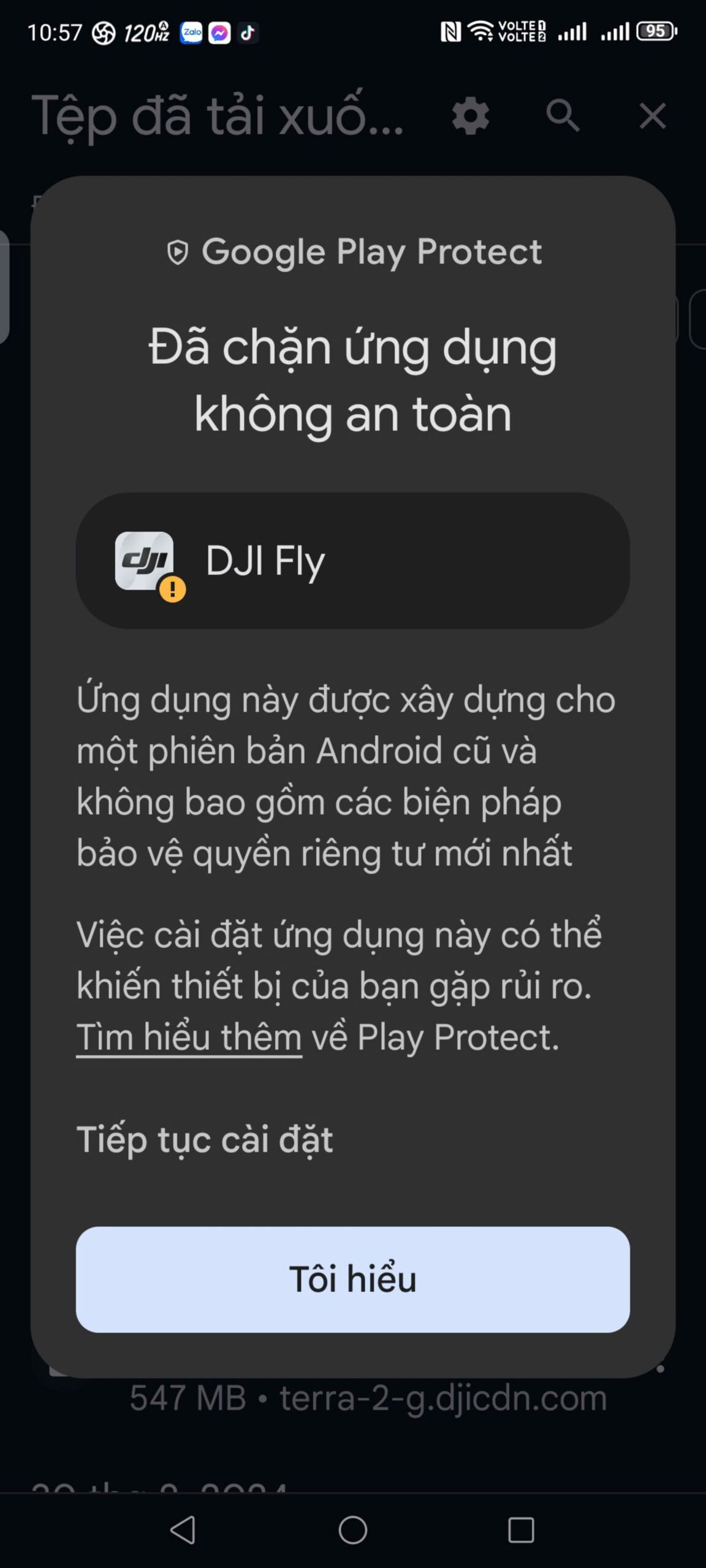Click the Google Play Protect shield icon
This screenshot has width=706, height=1568.
point(178,251)
